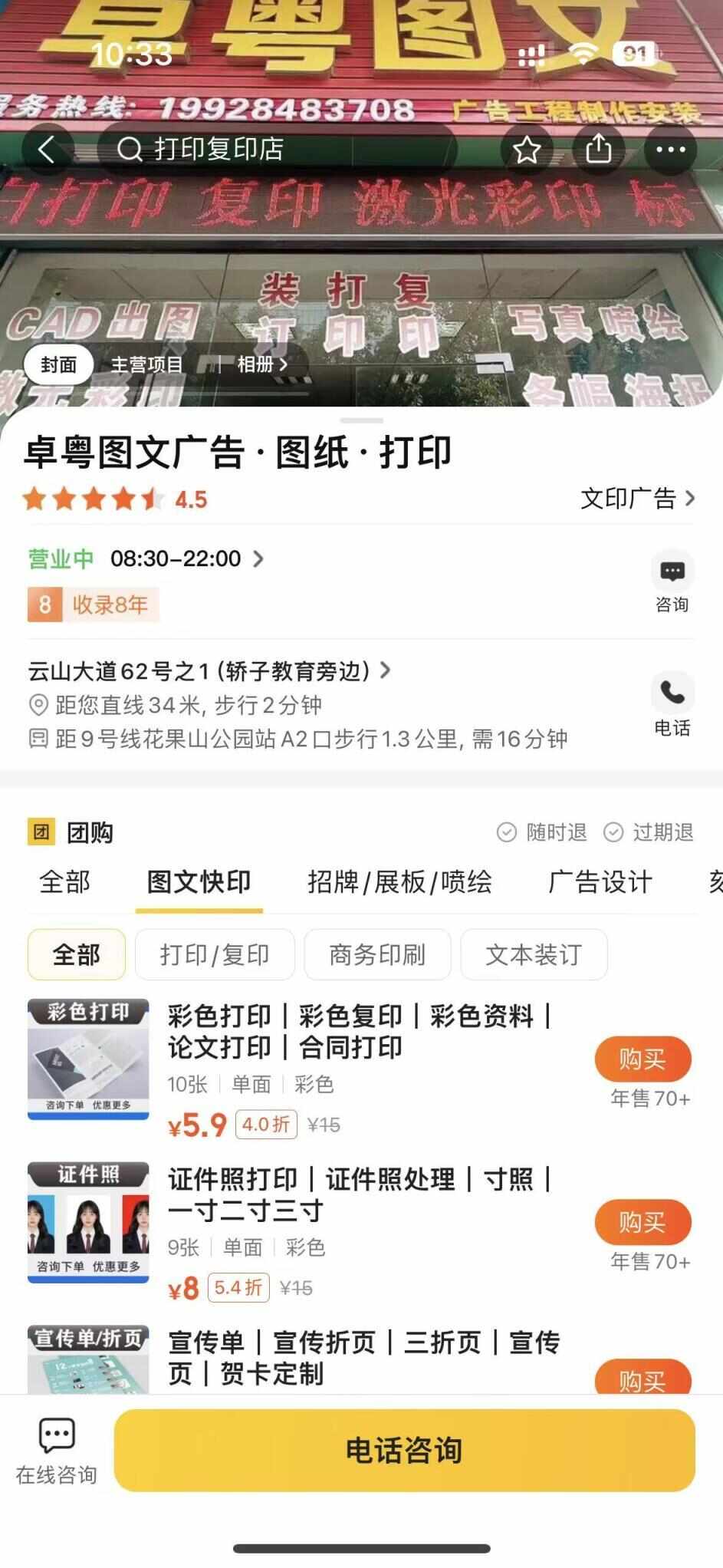
Task: Buy the 彩色打印 deal for ¥5.9
Action: [x=642, y=1059]
